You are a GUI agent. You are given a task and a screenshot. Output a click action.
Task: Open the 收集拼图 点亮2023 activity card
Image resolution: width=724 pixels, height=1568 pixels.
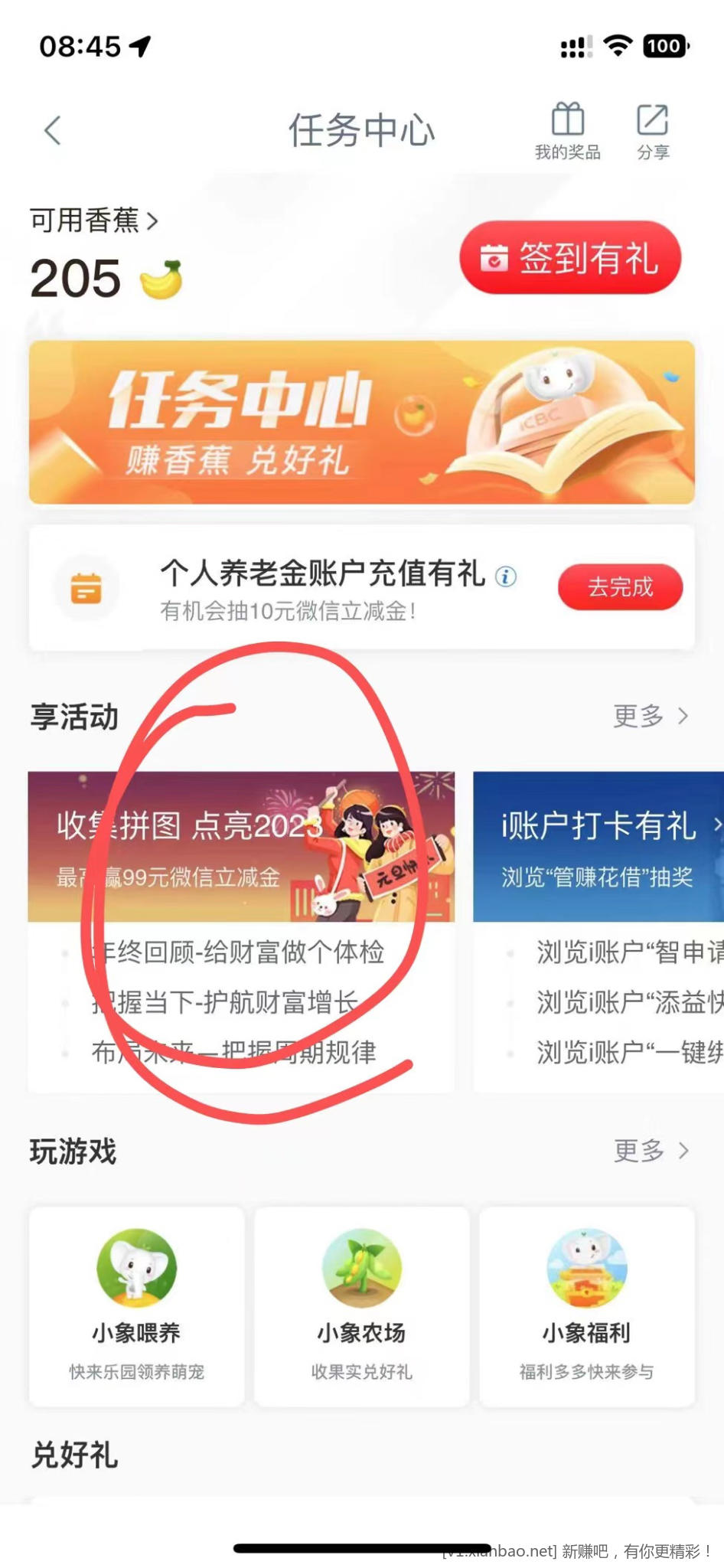tap(240, 846)
